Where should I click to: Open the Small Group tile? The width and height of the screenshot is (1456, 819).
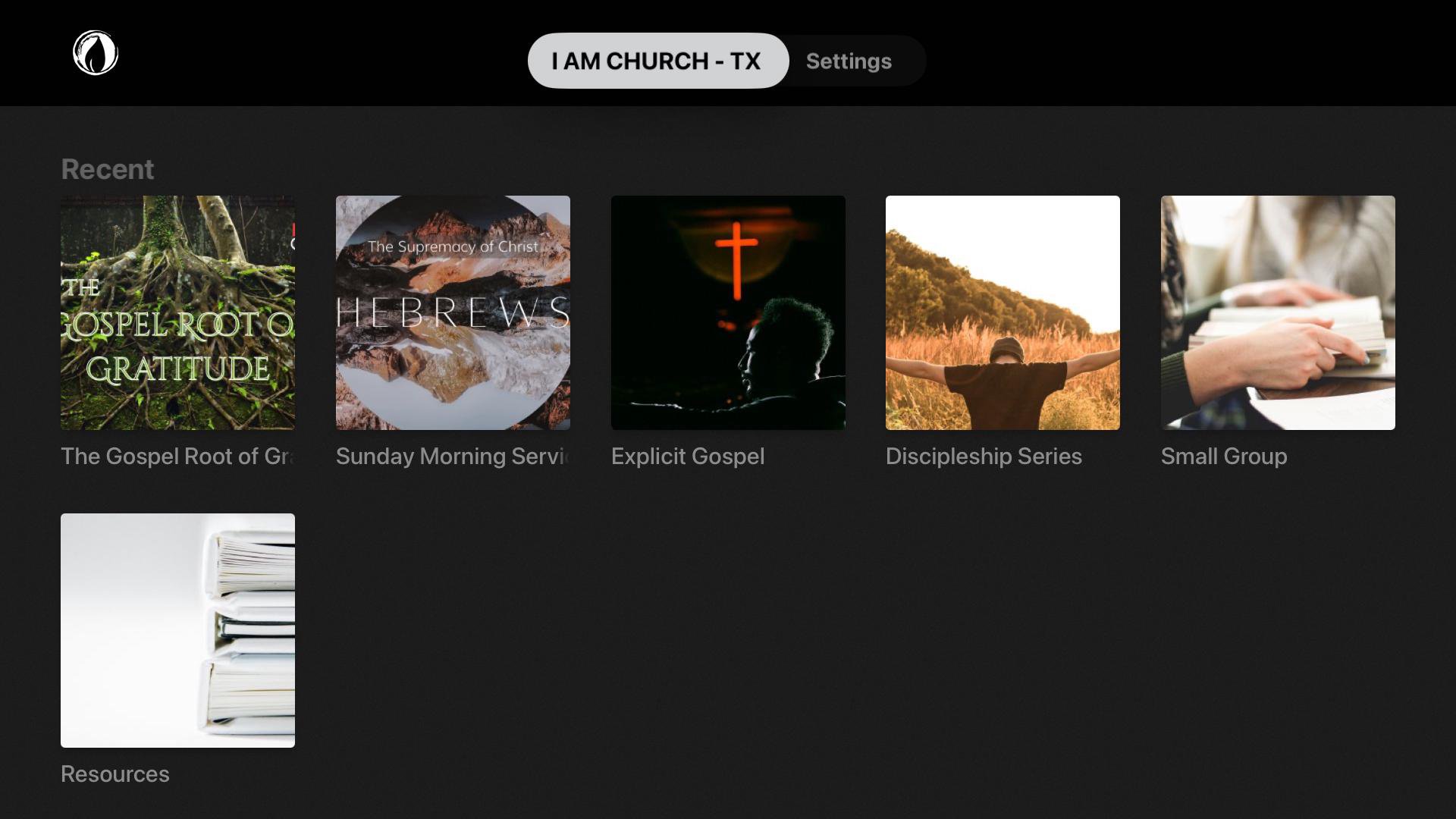coord(1278,312)
